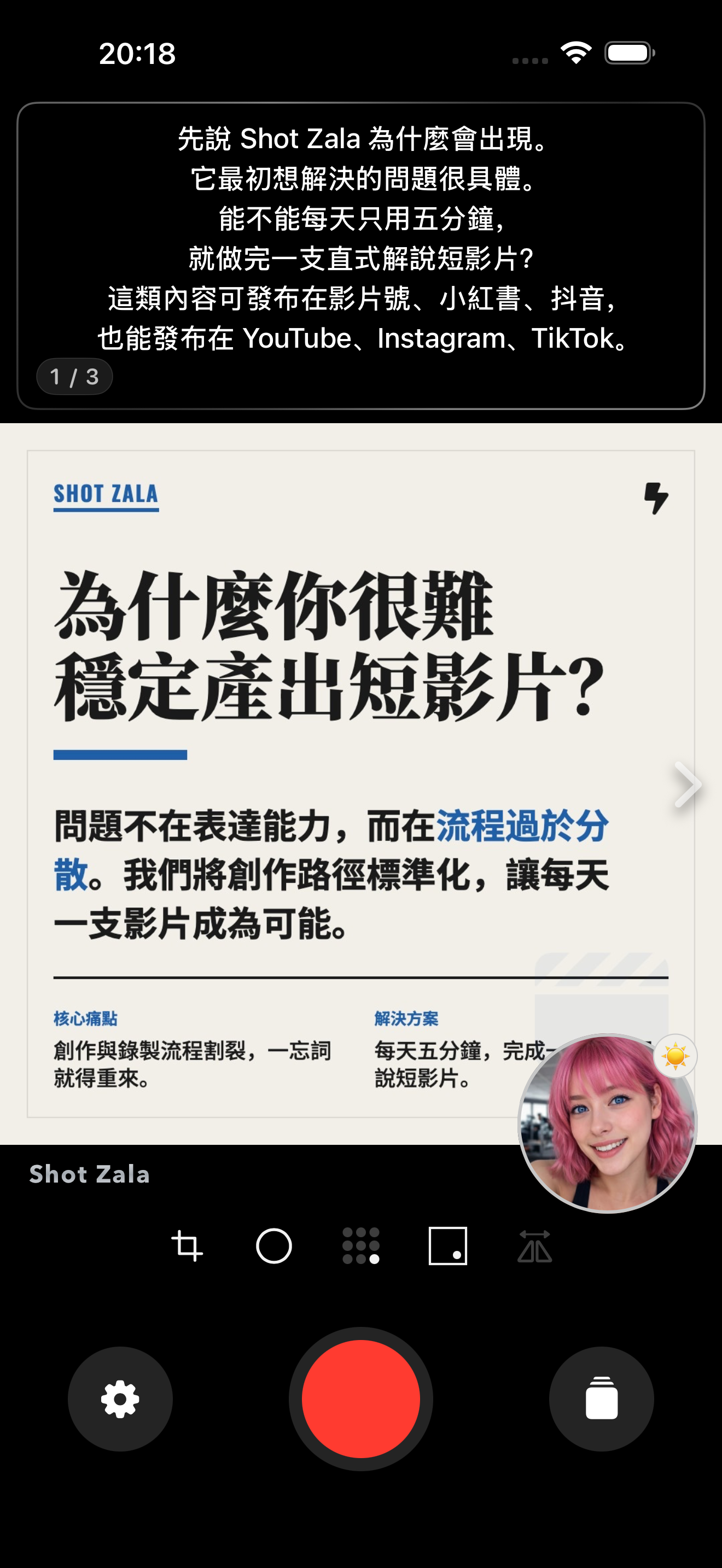This screenshot has height=1568, width=722.
Task: Open the stacked slides button
Action: 601,1399
